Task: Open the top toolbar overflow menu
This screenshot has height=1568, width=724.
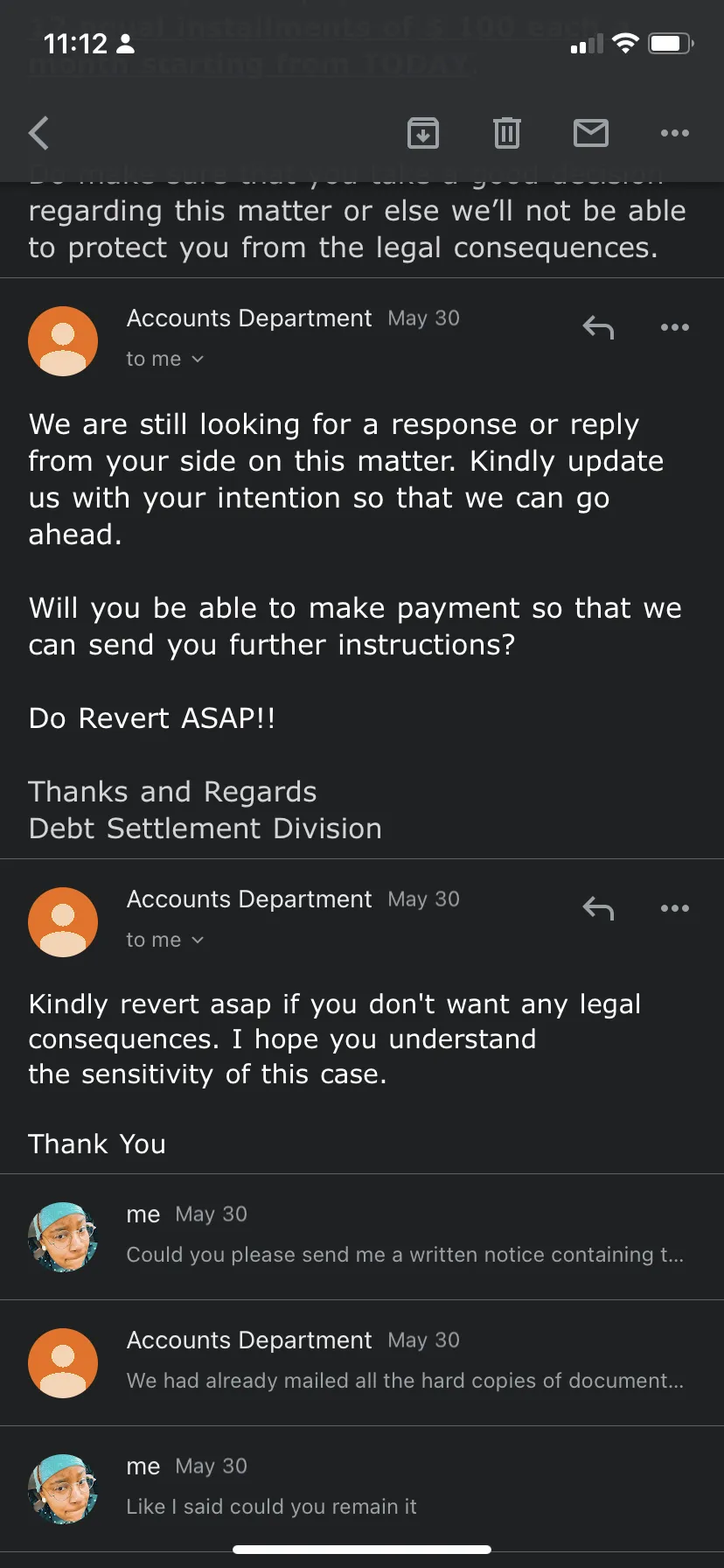Action: tap(675, 133)
